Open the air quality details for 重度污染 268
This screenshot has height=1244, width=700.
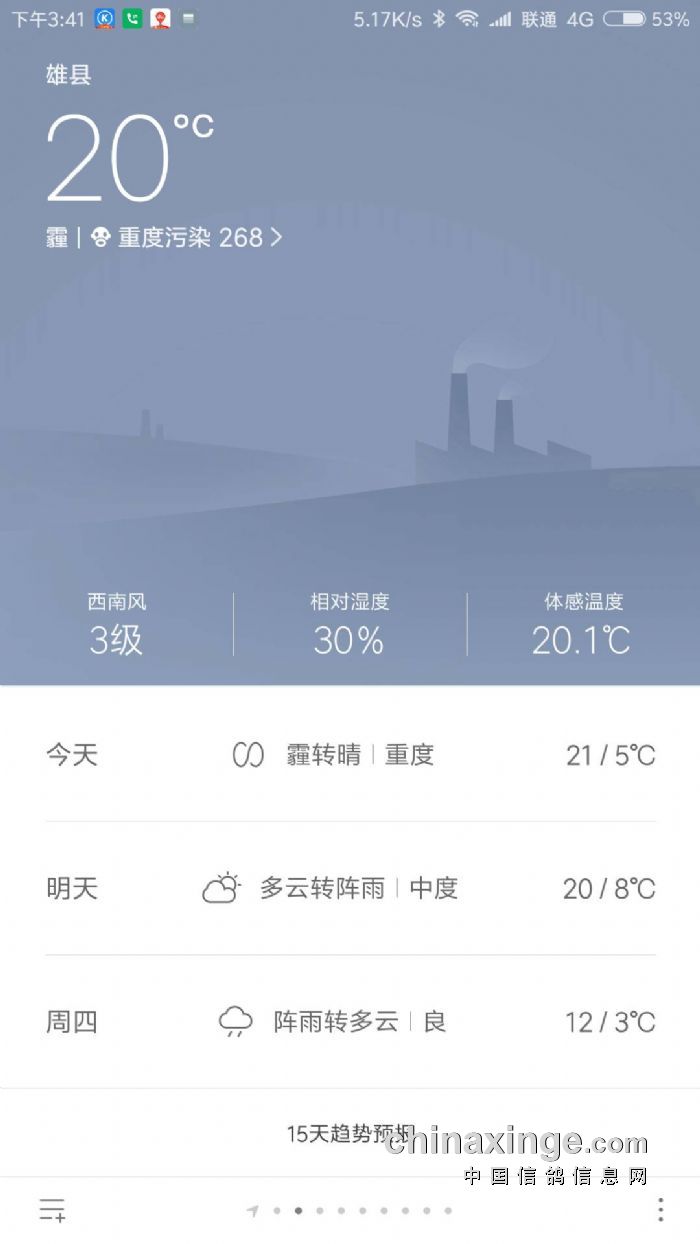[x=187, y=238]
